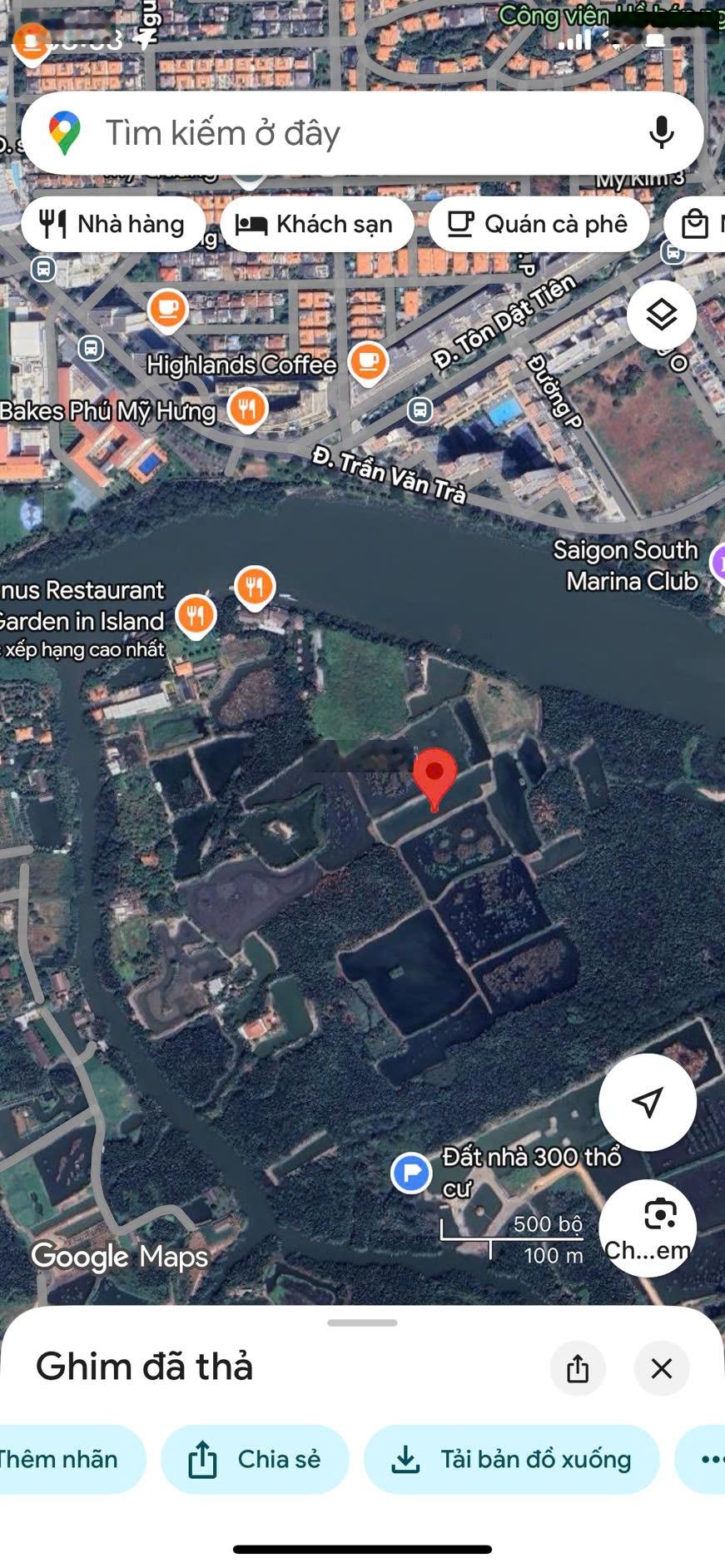Select the restaurant marker near Garden in Island
This screenshot has width=725, height=1568.
[196, 616]
